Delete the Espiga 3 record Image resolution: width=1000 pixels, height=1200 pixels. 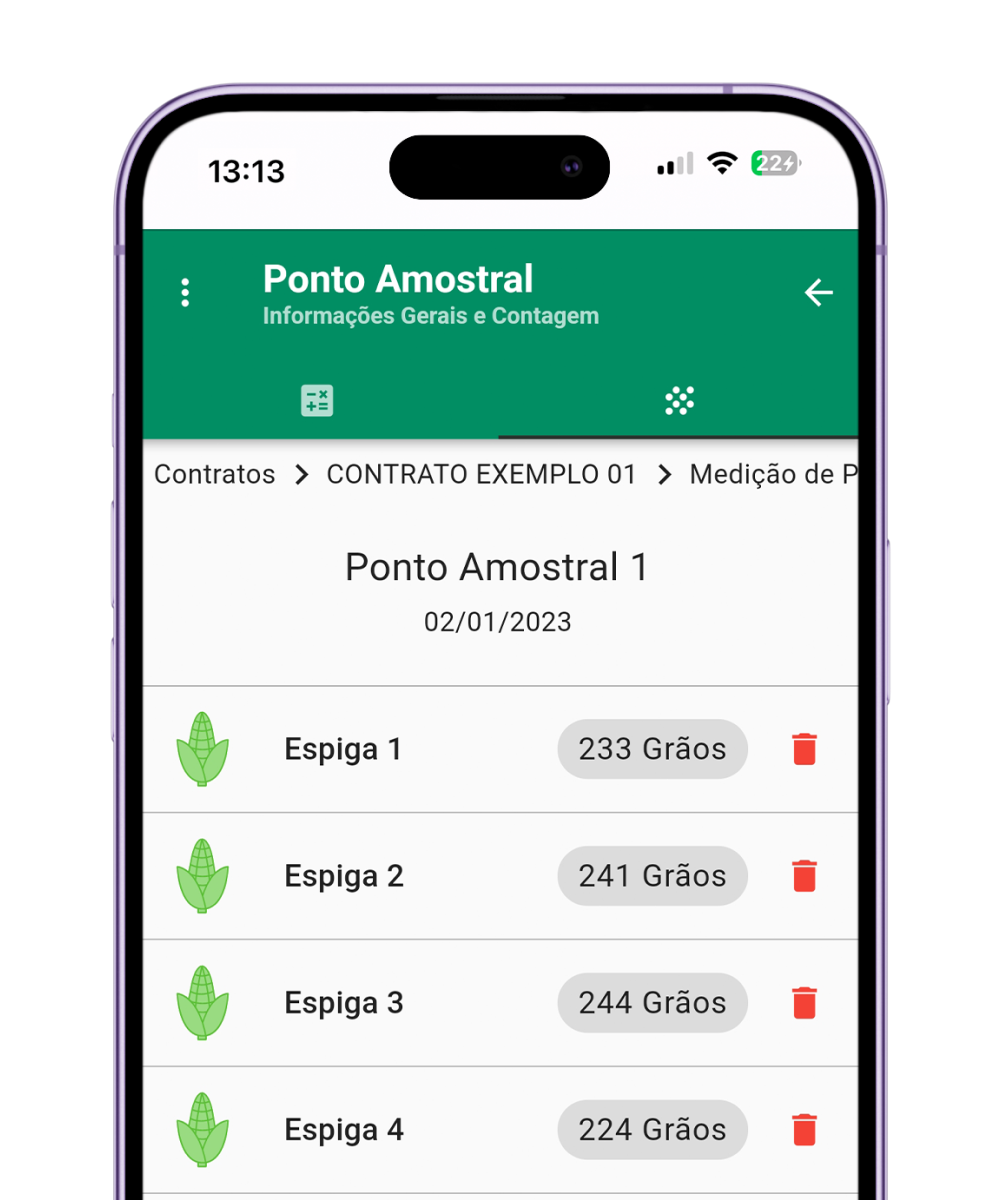pos(804,1003)
